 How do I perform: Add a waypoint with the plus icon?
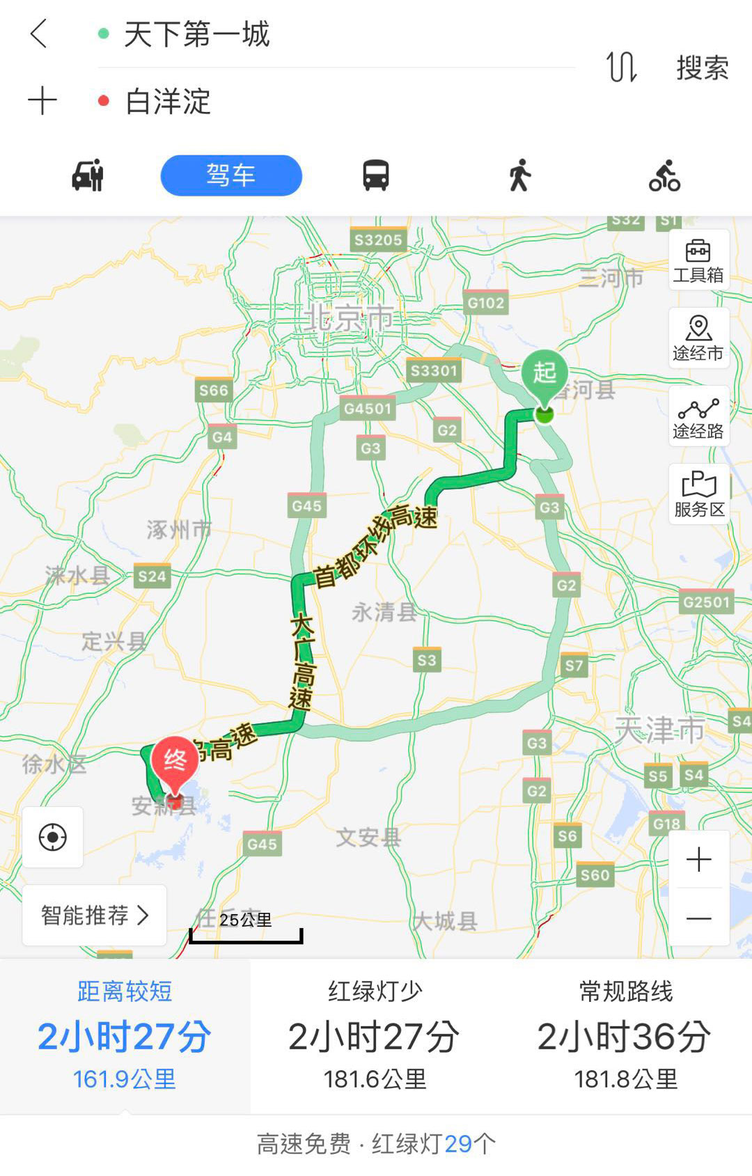42,101
